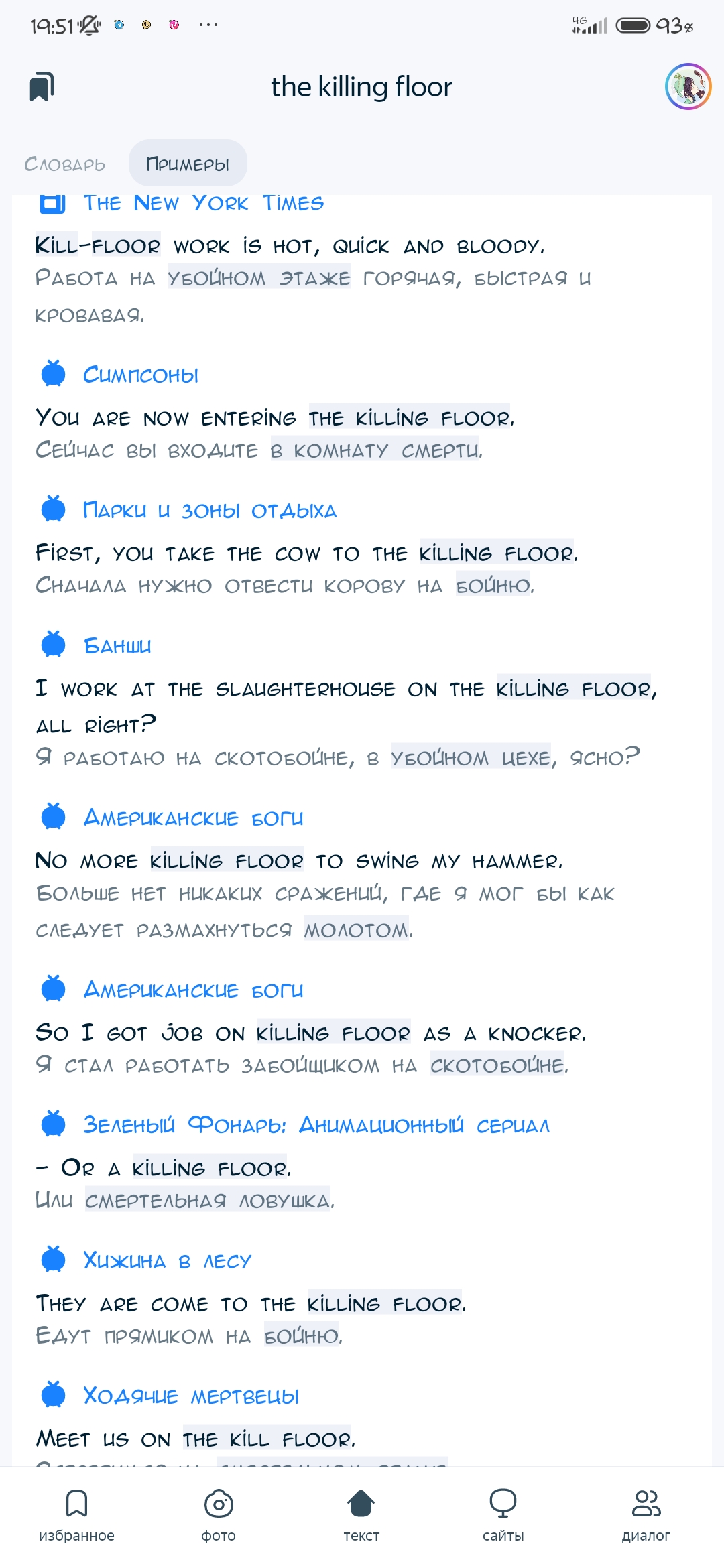
Task: Open the Избранное tab
Action: (x=76, y=1516)
